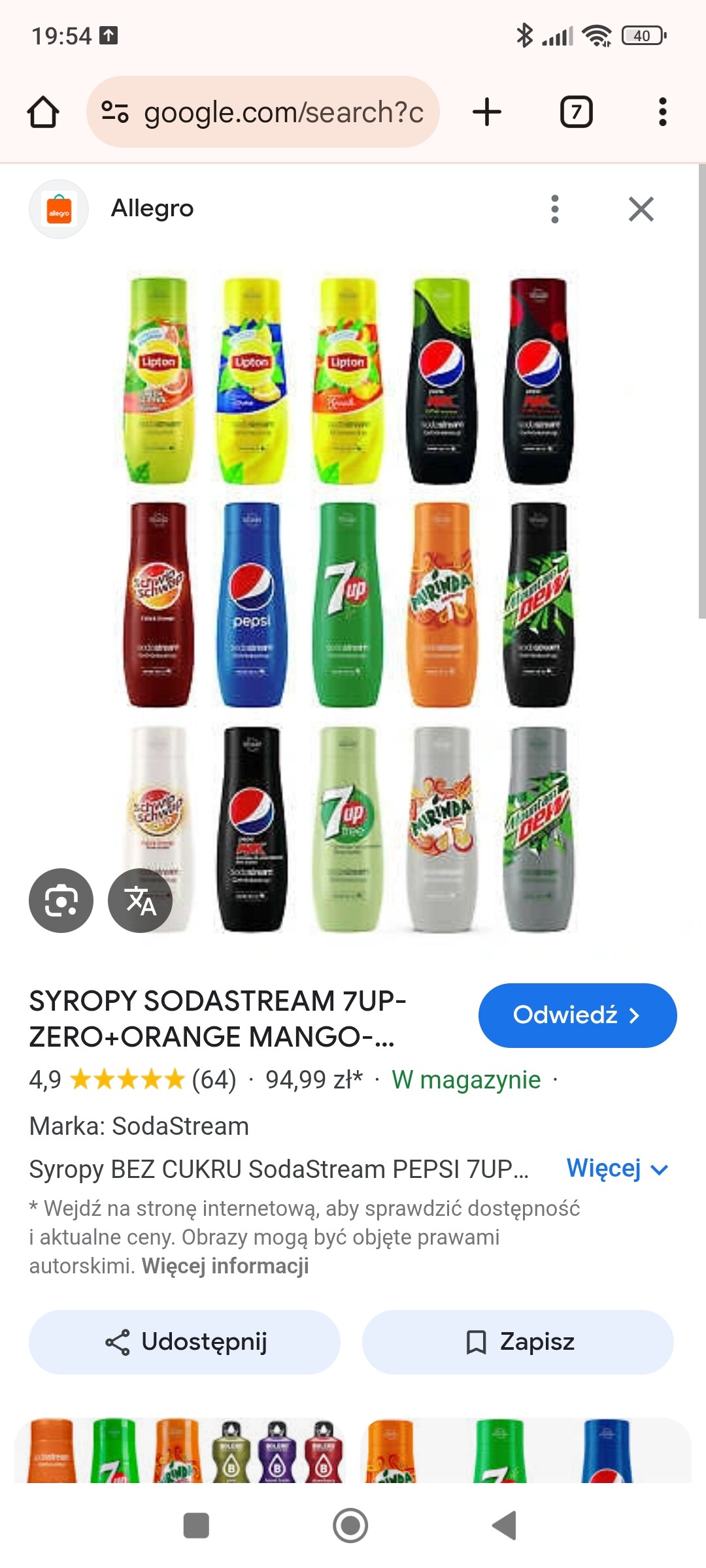
Task: Translate the text in the image
Action: tap(140, 900)
